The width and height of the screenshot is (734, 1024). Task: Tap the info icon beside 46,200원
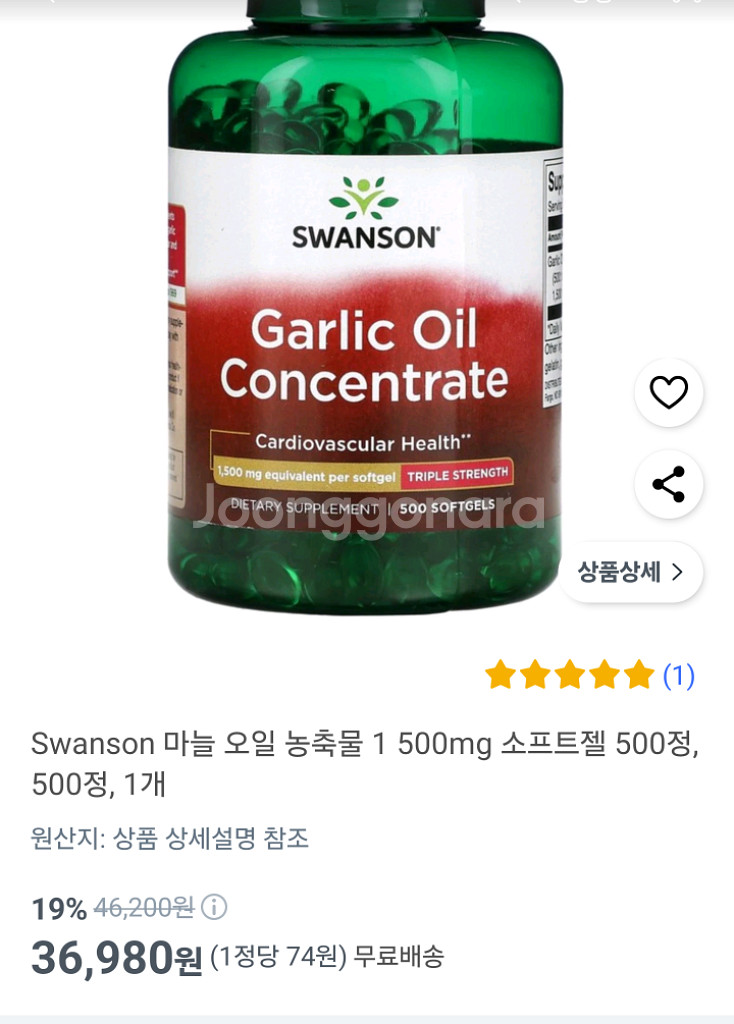click(214, 907)
